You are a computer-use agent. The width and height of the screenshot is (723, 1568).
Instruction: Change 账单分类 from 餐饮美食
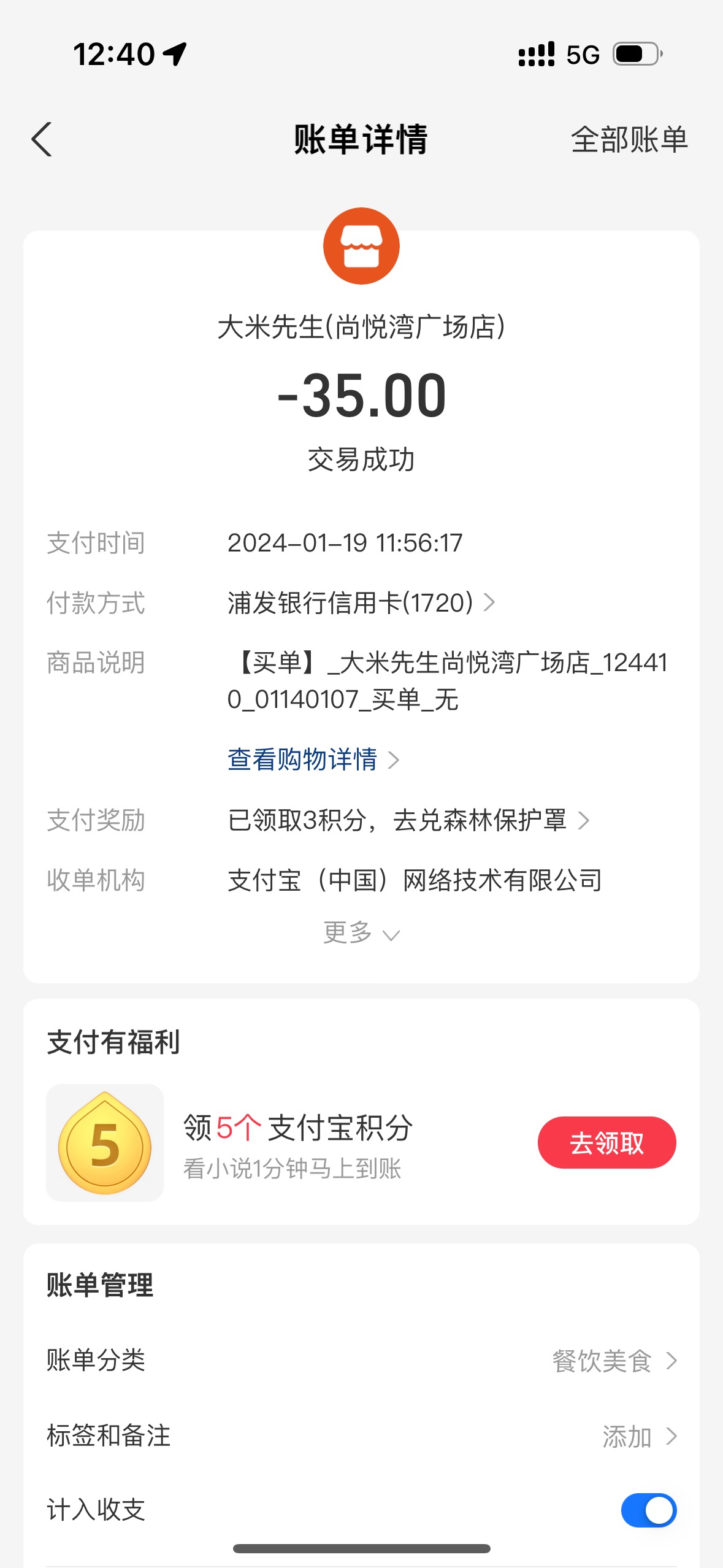(361, 1361)
